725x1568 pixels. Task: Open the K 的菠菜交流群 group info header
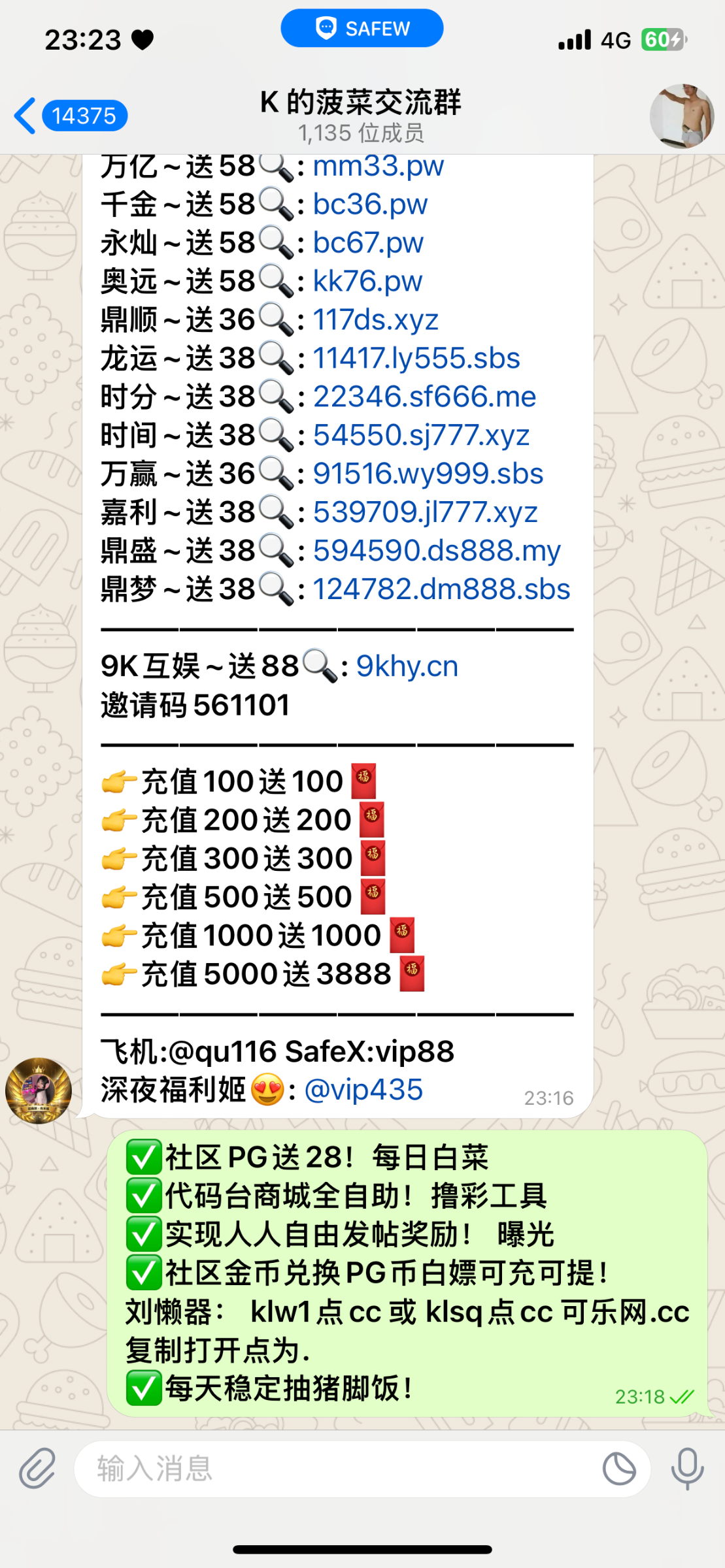pyautogui.click(x=361, y=115)
